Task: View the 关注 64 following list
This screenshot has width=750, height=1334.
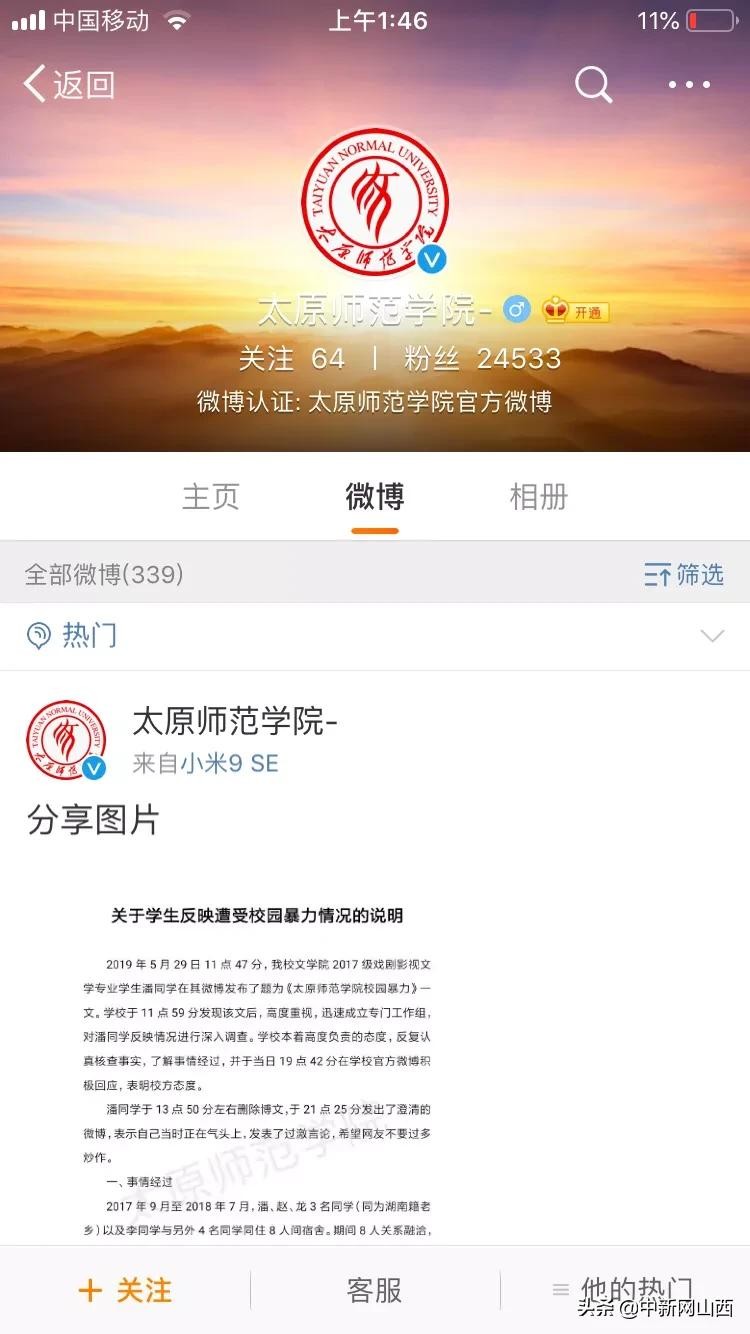Action: click(x=291, y=358)
